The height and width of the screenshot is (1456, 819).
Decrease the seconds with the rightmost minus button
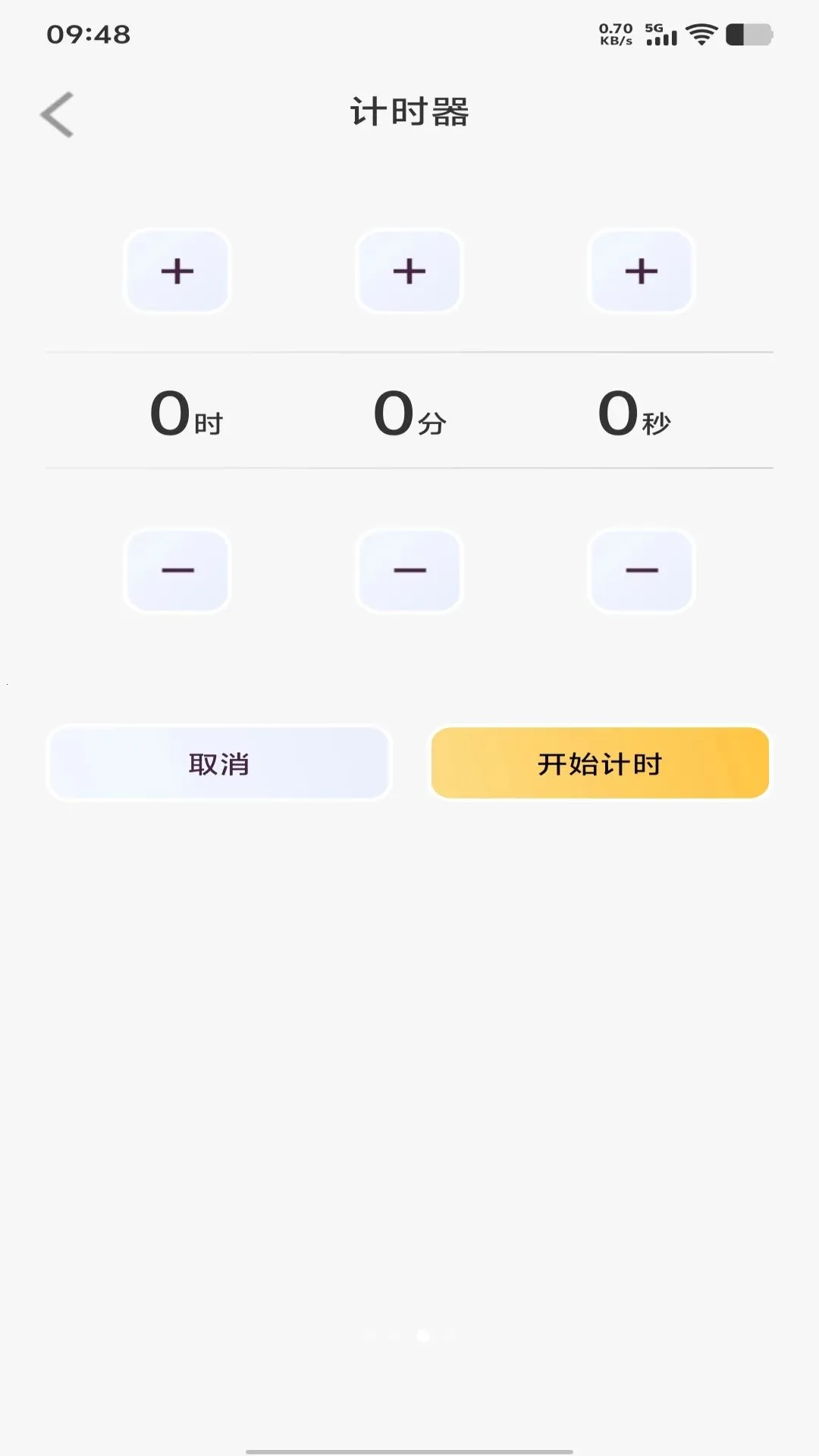coord(642,570)
